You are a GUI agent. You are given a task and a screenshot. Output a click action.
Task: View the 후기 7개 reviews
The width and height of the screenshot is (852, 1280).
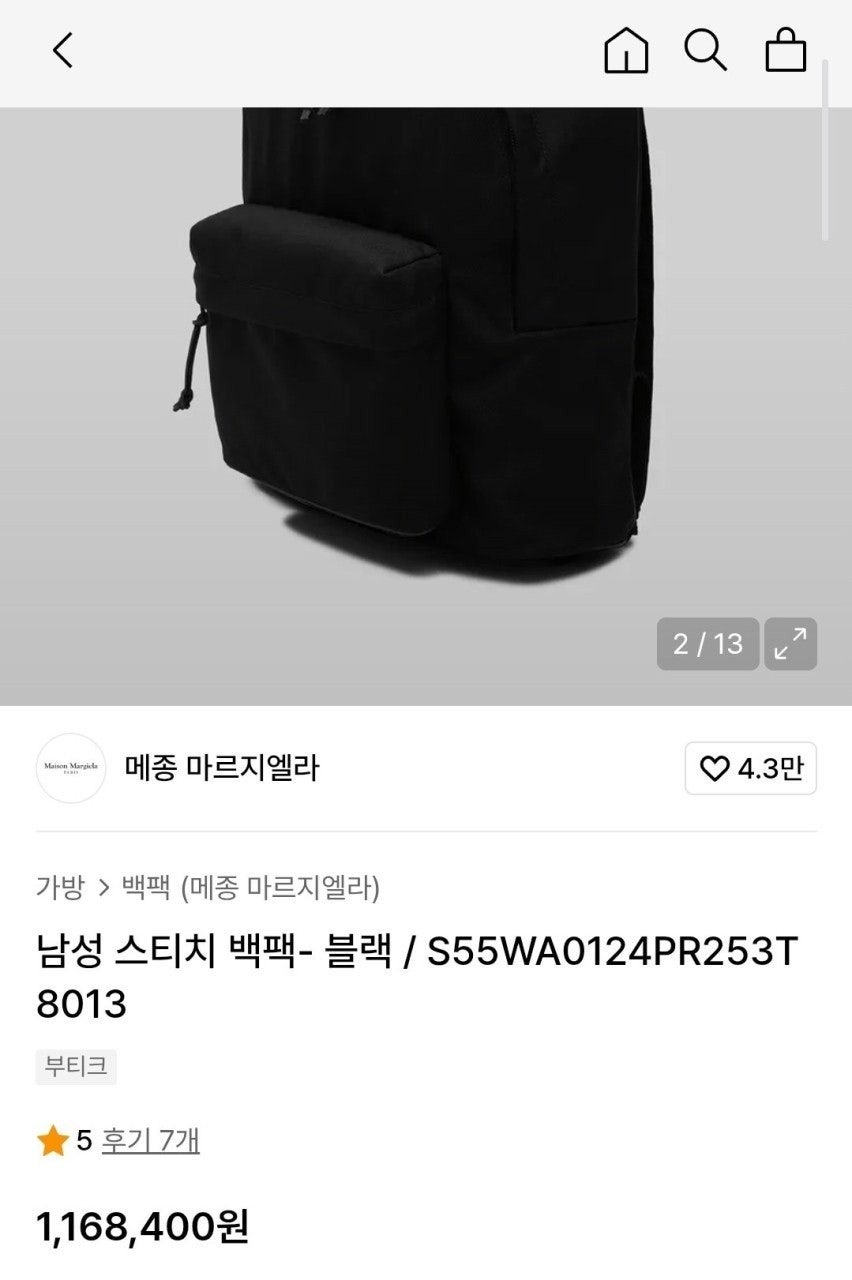point(150,1140)
